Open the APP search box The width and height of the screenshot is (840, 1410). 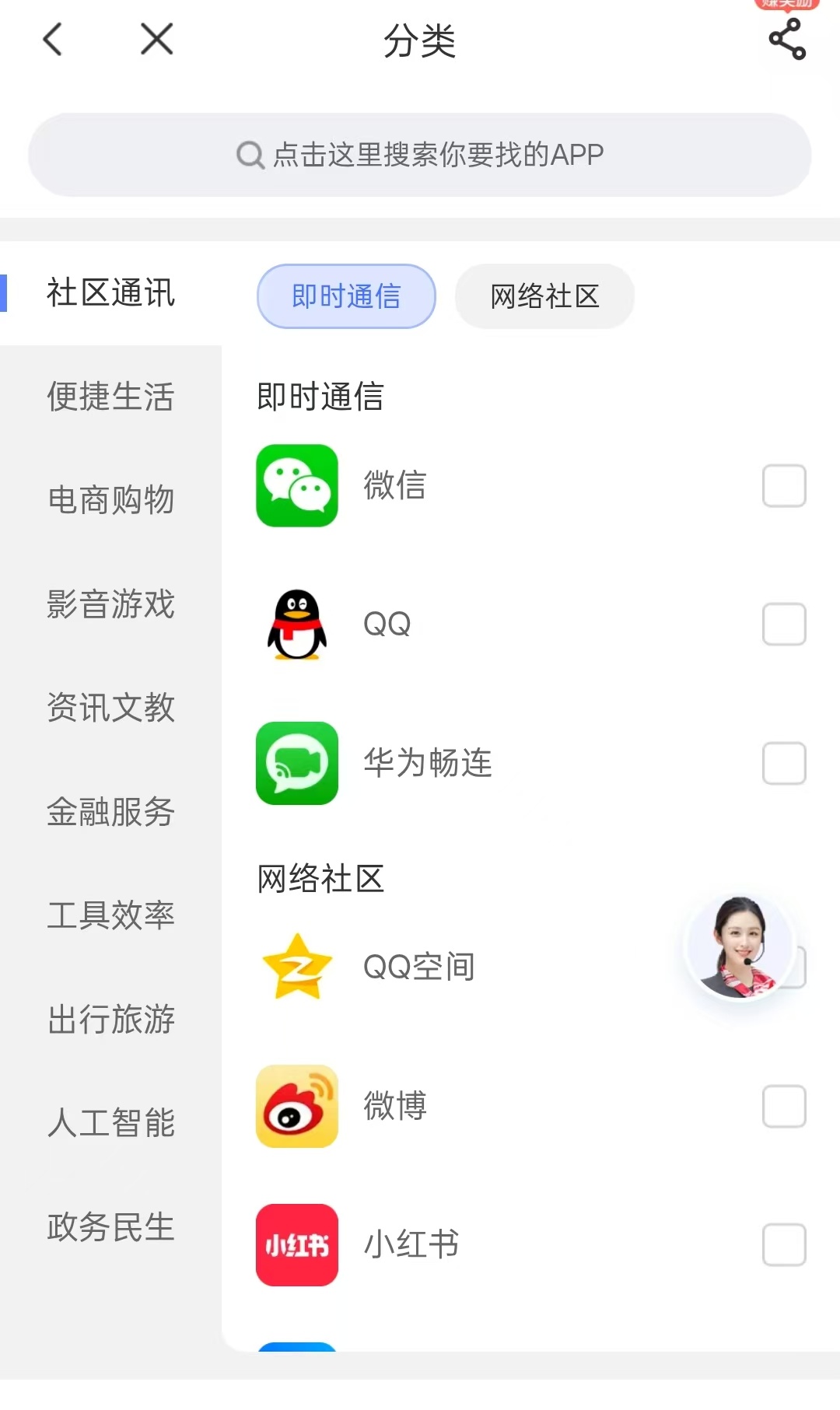tap(420, 155)
